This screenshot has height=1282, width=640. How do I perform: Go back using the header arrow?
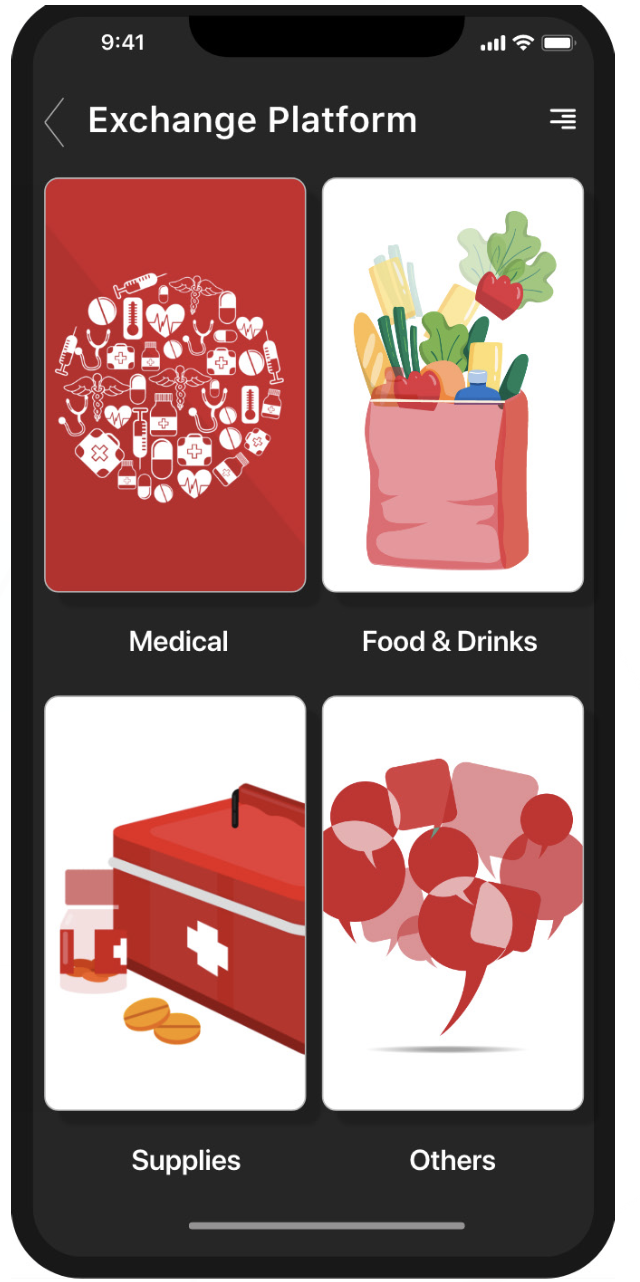pyautogui.click(x=55, y=122)
